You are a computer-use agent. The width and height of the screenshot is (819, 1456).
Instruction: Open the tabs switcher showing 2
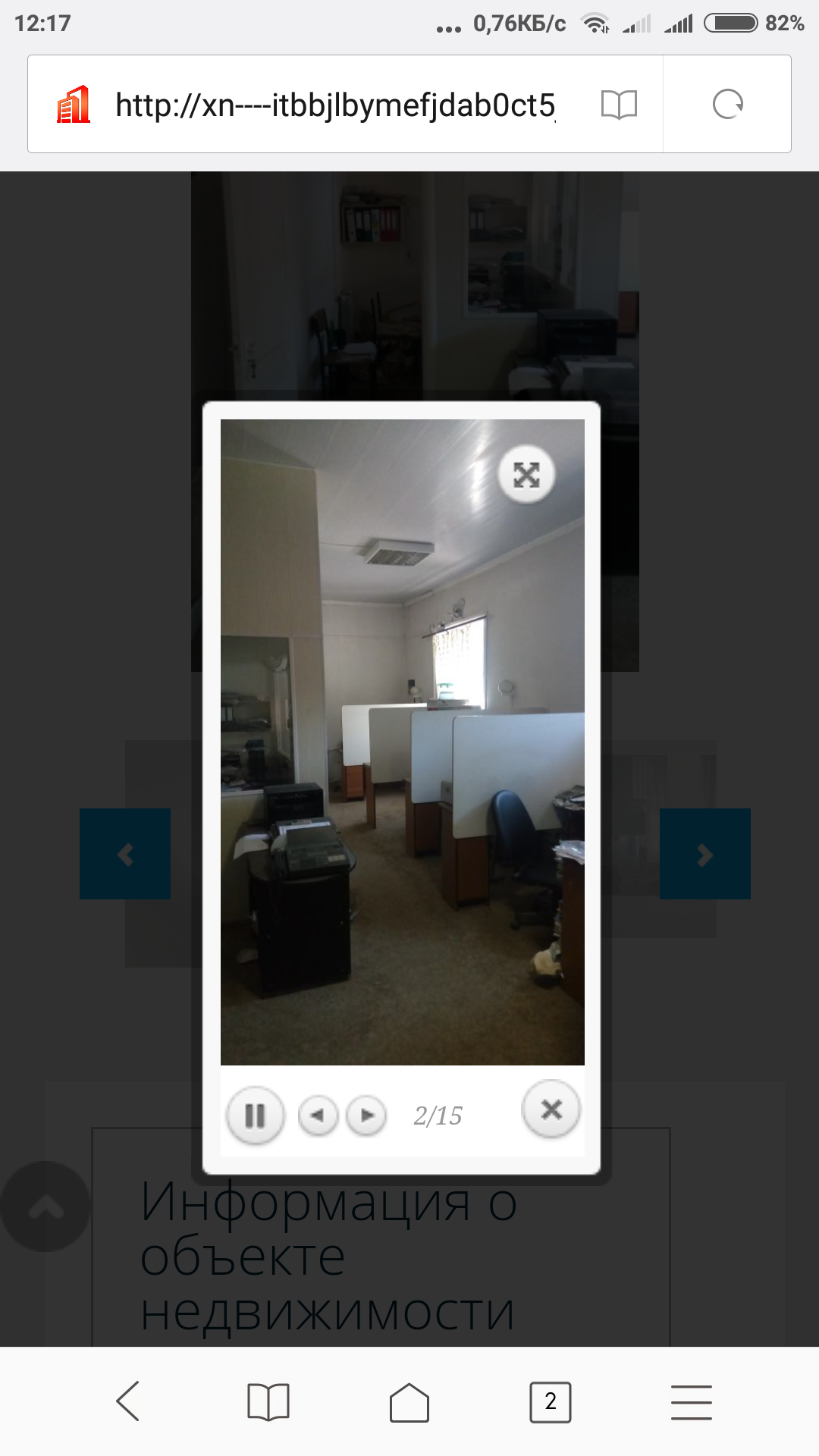551,1401
